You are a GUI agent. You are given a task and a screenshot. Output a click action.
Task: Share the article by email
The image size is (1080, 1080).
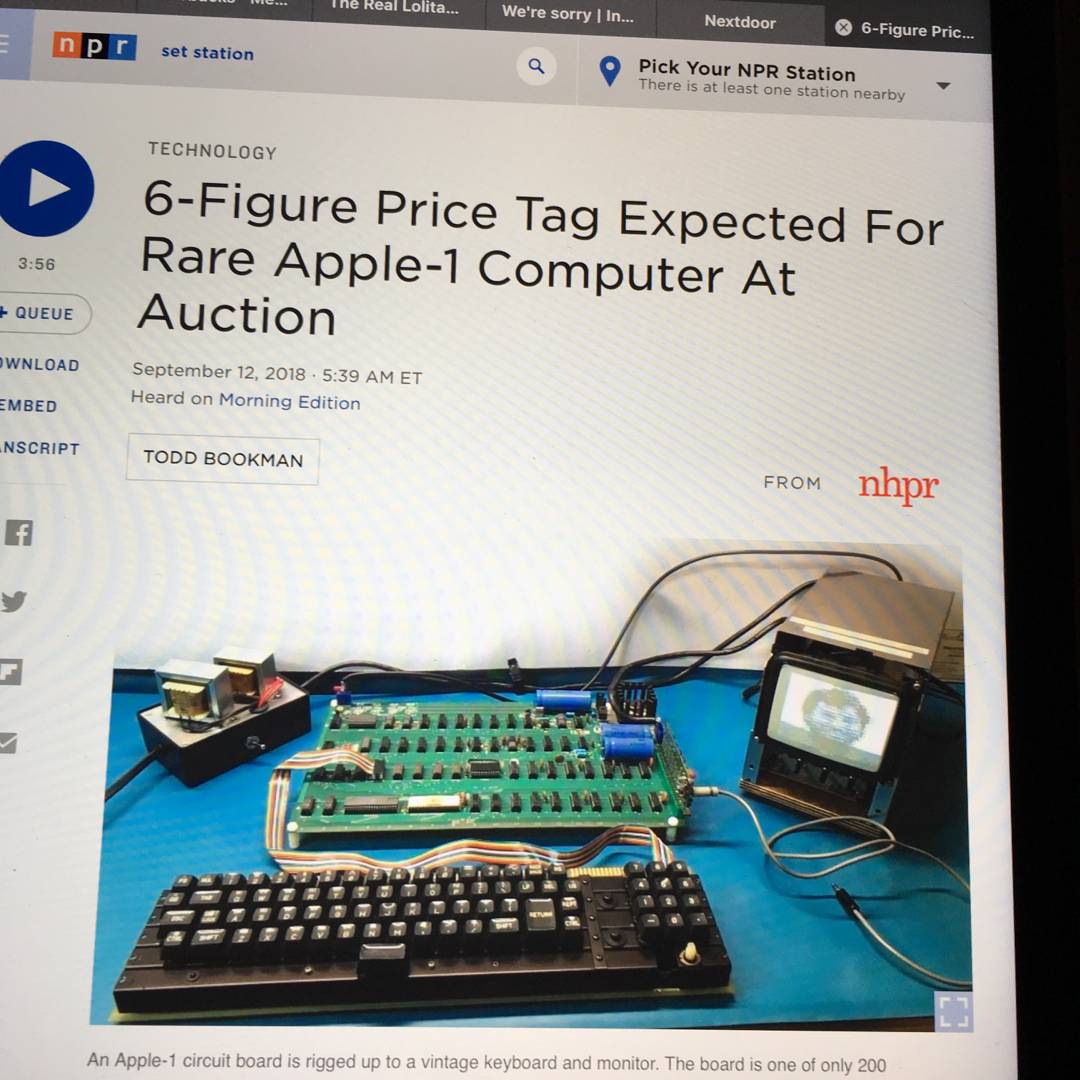[x=8, y=742]
